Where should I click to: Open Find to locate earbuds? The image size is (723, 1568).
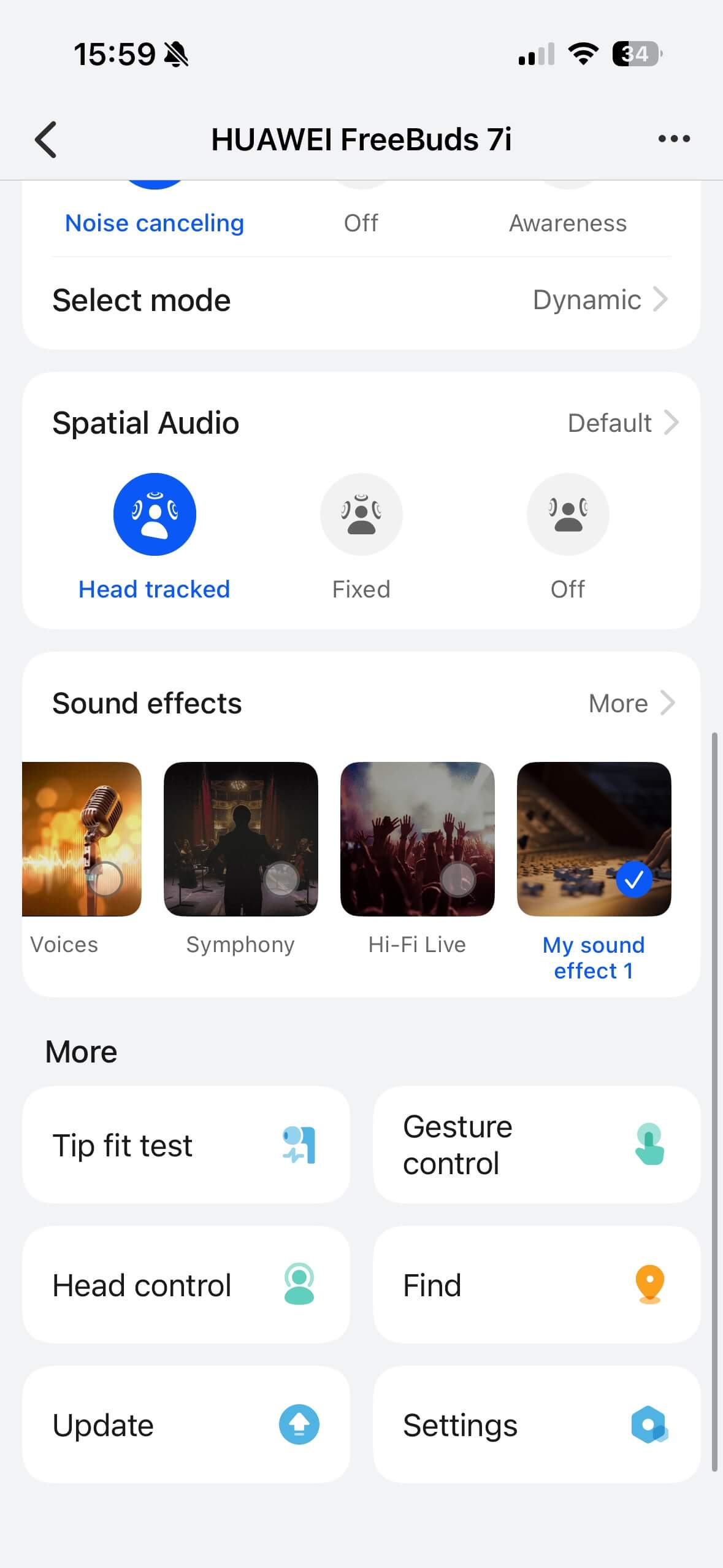pos(537,1285)
